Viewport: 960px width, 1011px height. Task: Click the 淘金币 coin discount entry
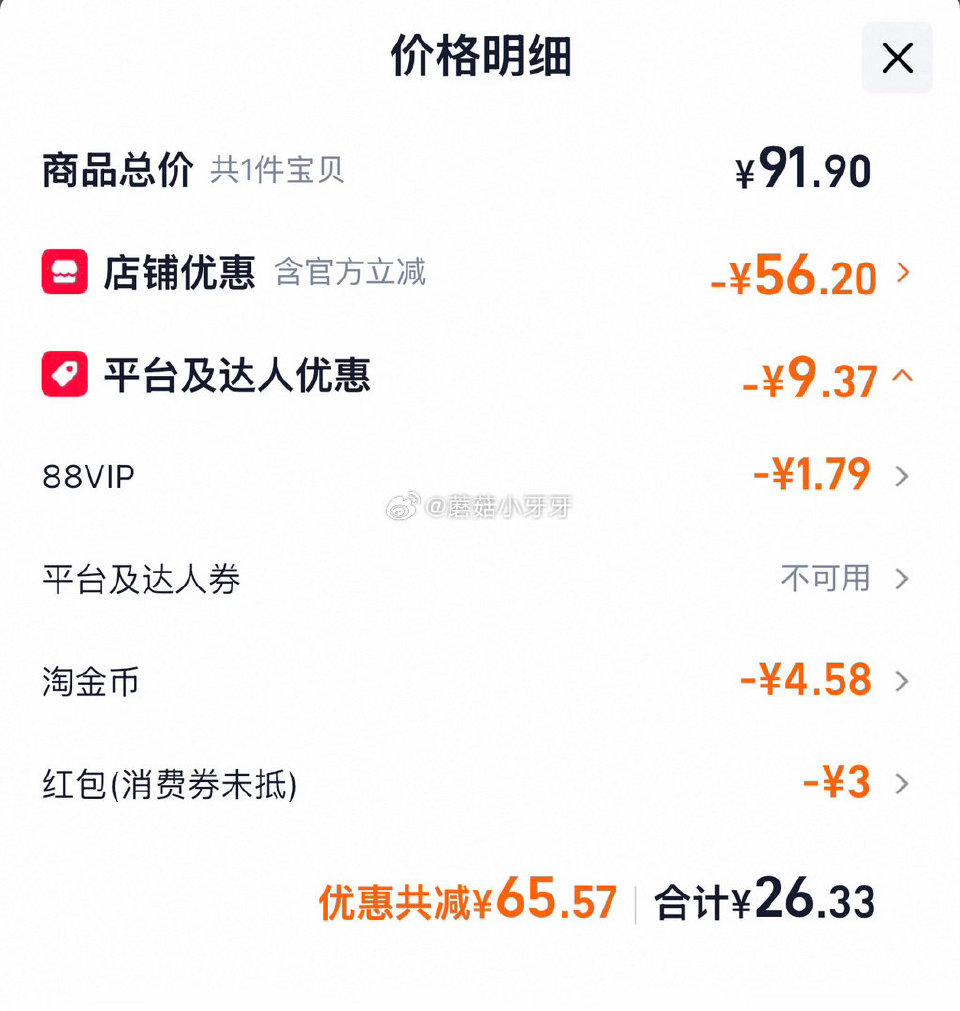(x=90, y=681)
